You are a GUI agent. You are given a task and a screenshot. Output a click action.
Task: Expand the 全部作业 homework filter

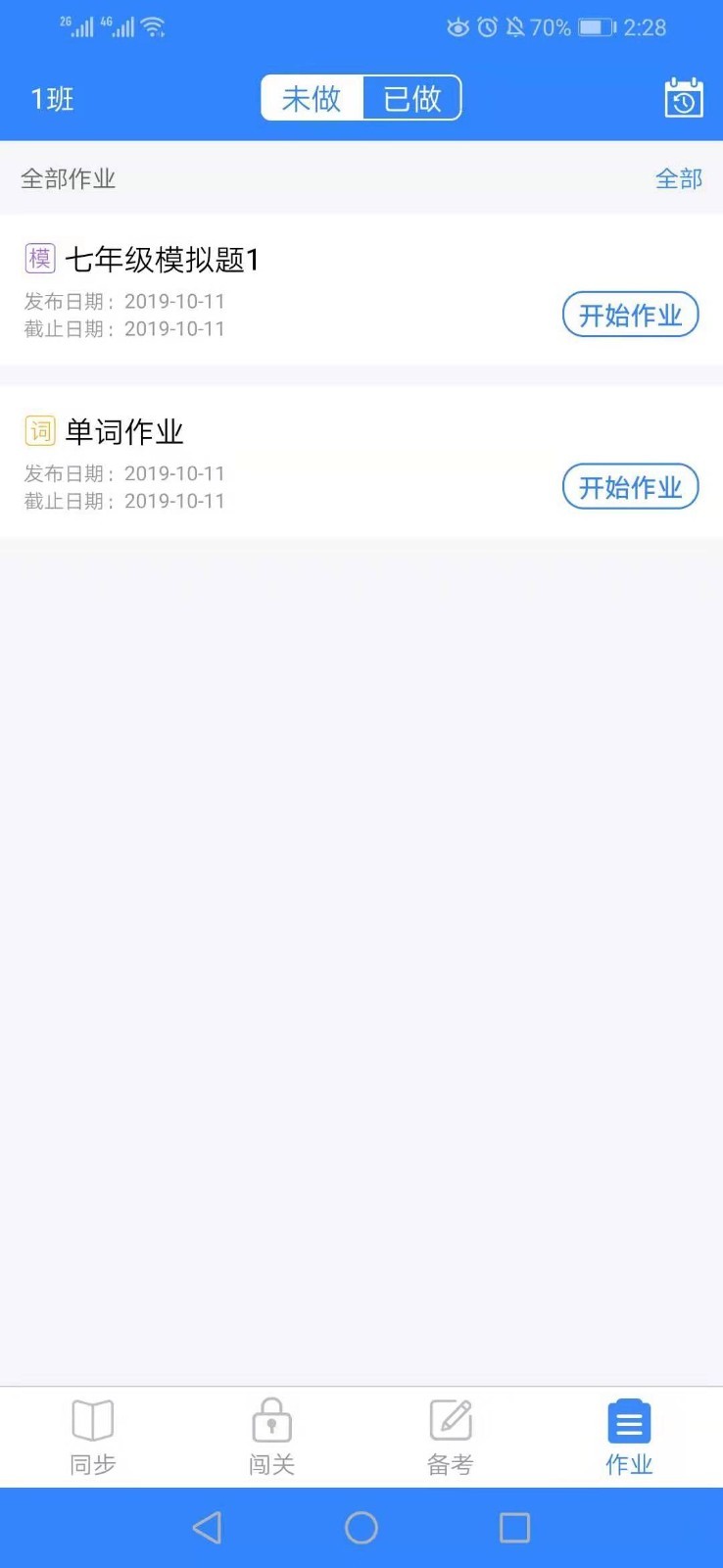tap(68, 178)
